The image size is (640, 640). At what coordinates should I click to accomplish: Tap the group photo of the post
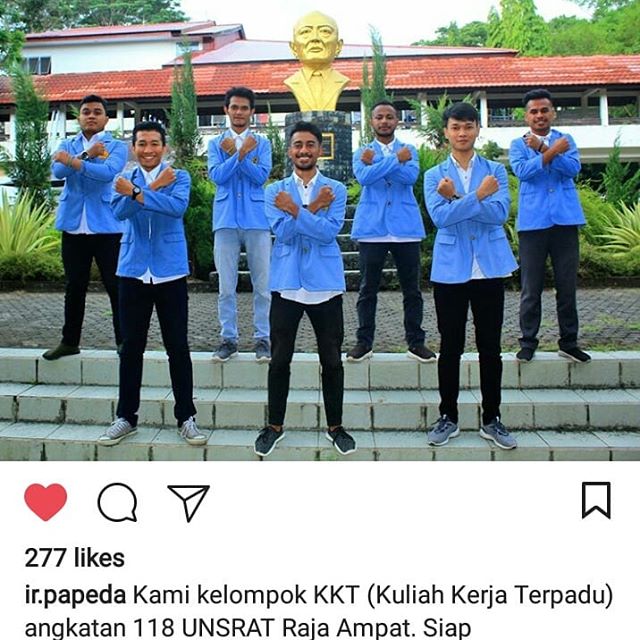coord(320,230)
